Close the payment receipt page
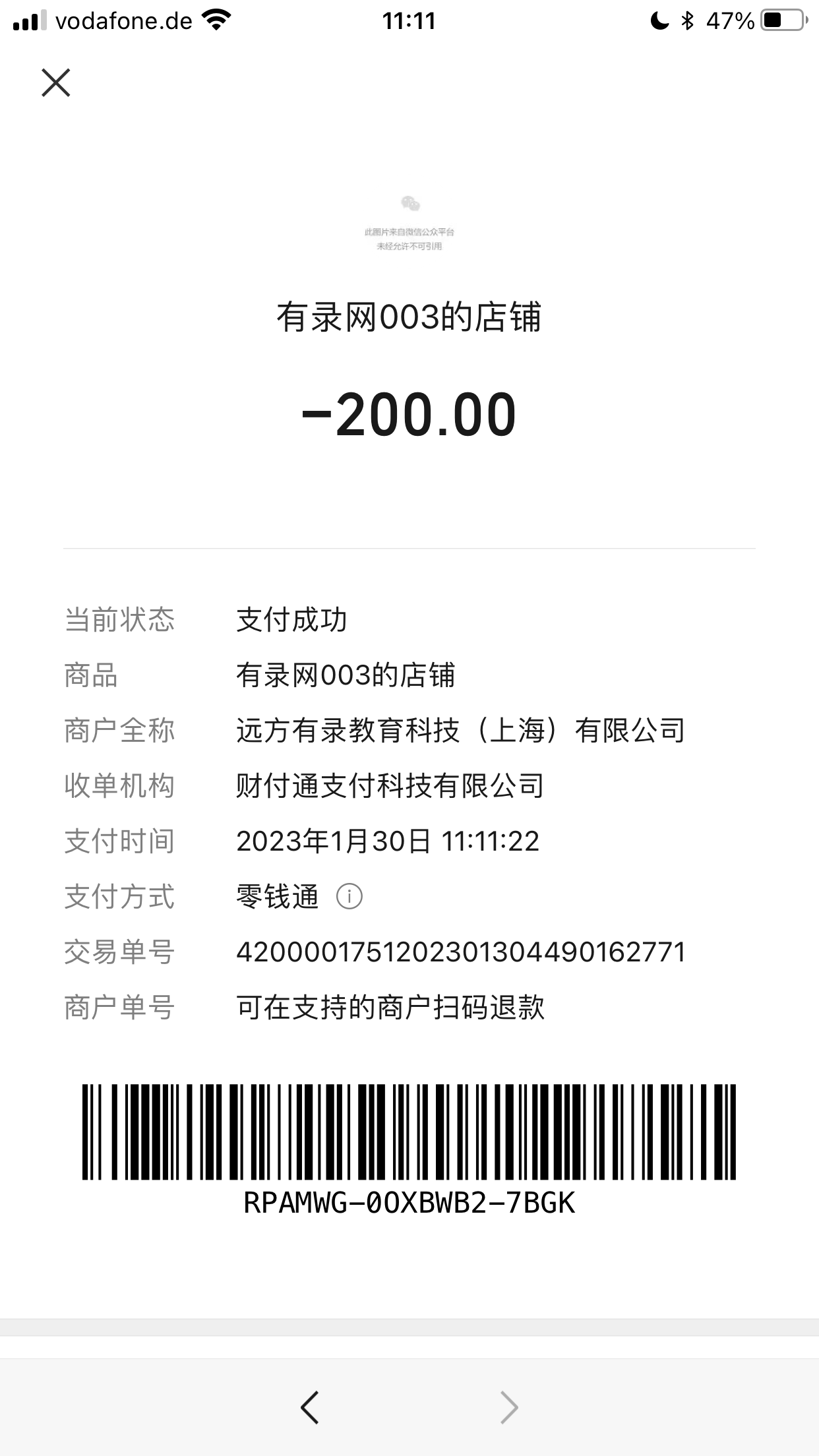The height and width of the screenshot is (1456, 819). tap(56, 83)
